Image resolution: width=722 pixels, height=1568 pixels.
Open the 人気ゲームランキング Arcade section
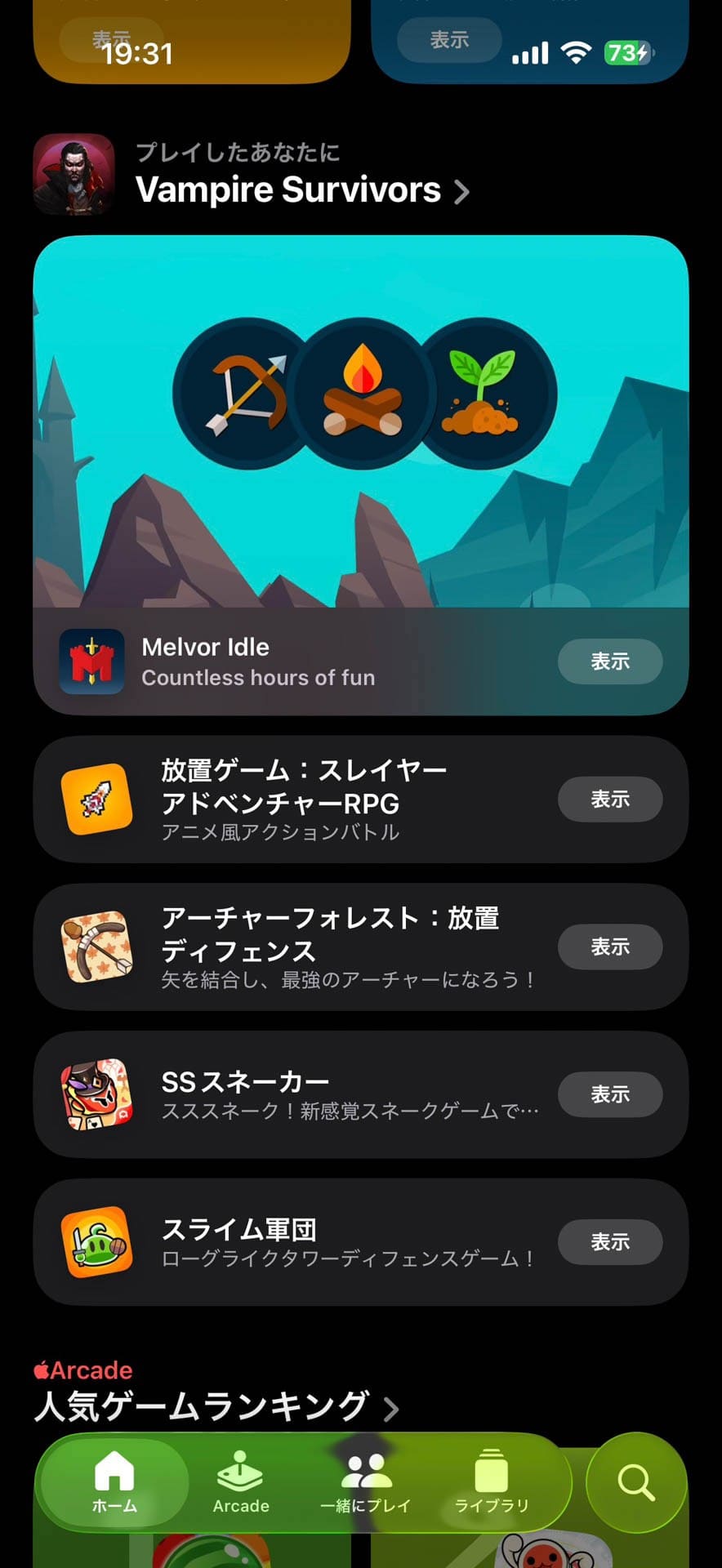tap(216, 1406)
